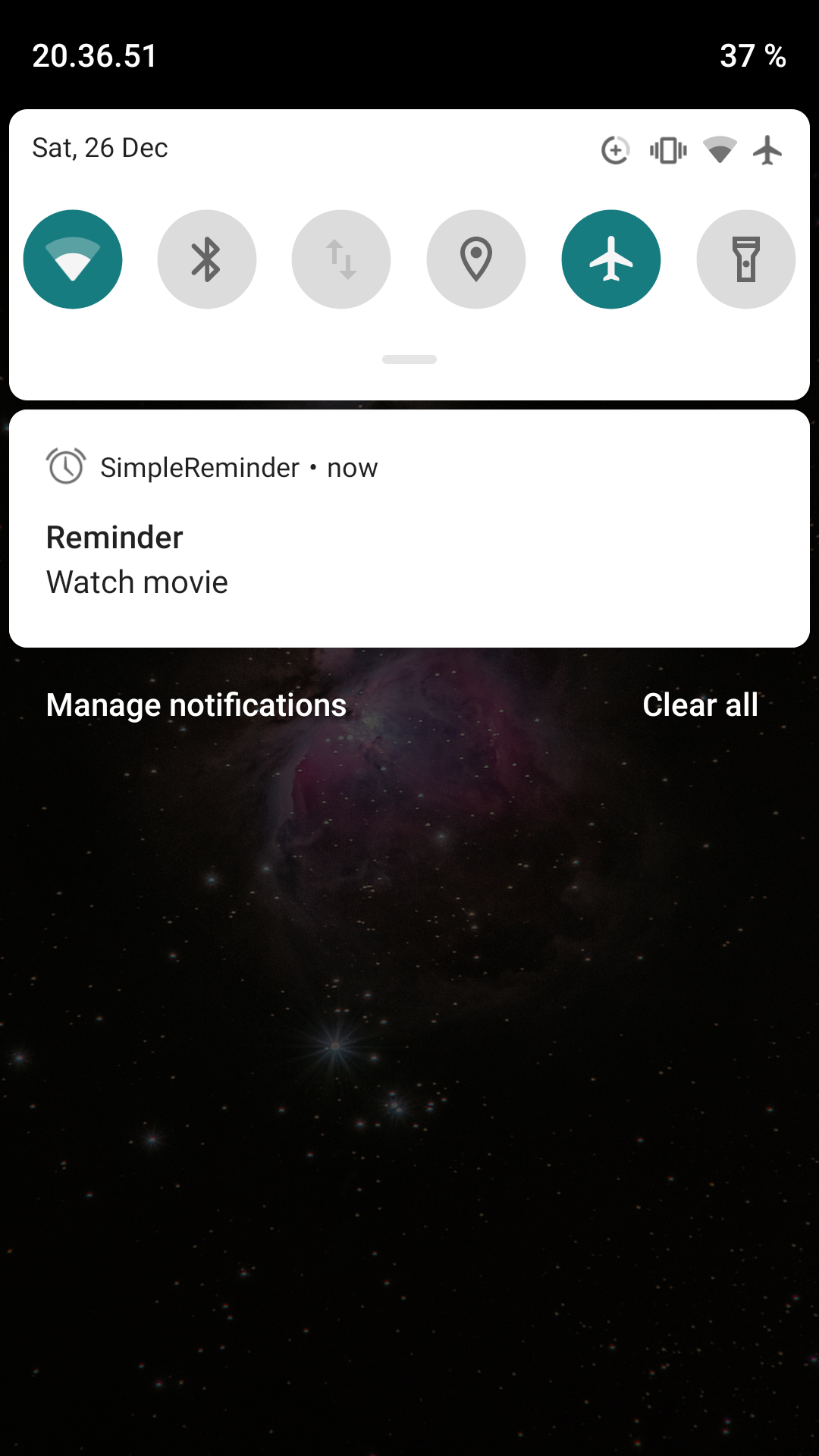The width and height of the screenshot is (819, 1456).
Task: Disable airplane mode tile
Action: tap(611, 259)
